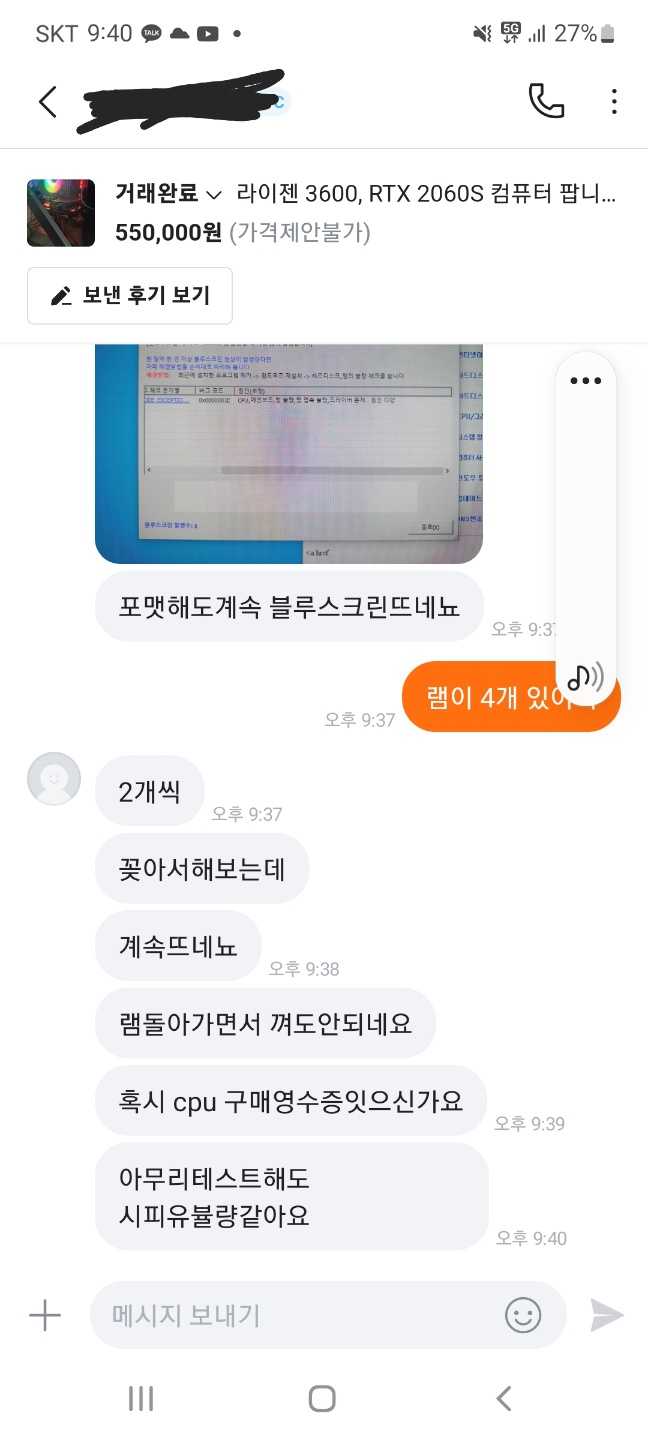Image resolution: width=648 pixels, height=1440 pixels.
Task: Open the three-dot overflow menu
Action: (614, 101)
